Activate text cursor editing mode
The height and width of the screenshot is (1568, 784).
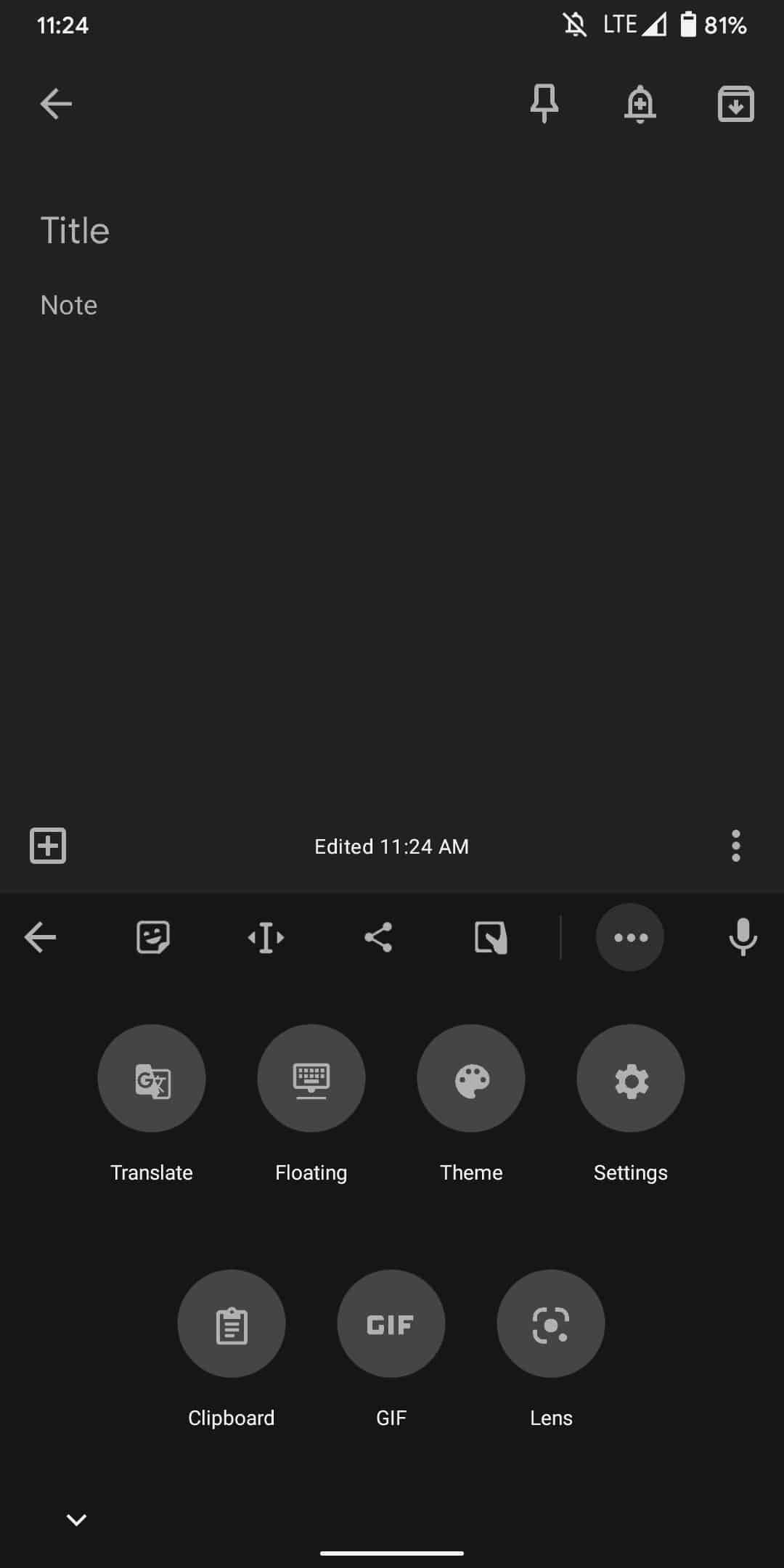click(x=266, y=937)
